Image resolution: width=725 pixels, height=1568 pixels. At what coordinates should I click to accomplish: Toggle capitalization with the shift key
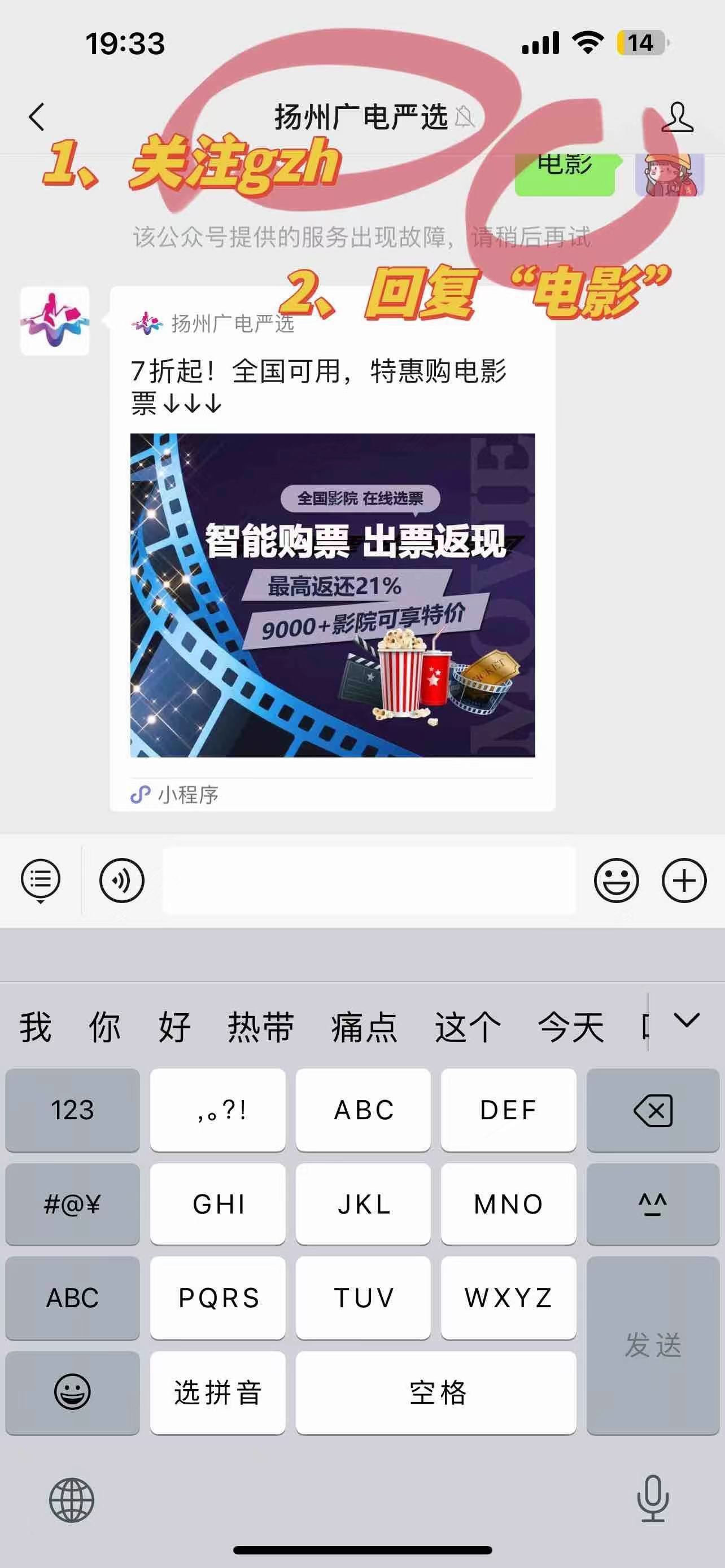[652, 1204]
